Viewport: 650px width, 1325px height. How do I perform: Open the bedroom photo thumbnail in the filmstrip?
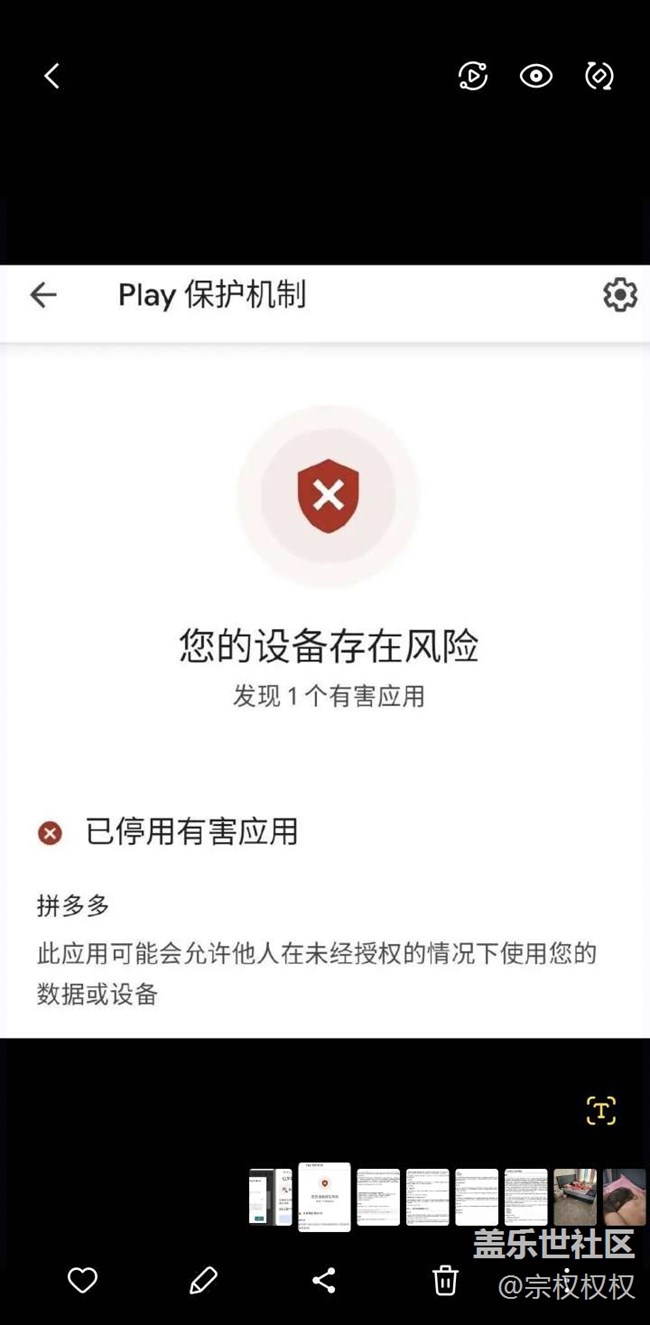tap(575, 1197)
